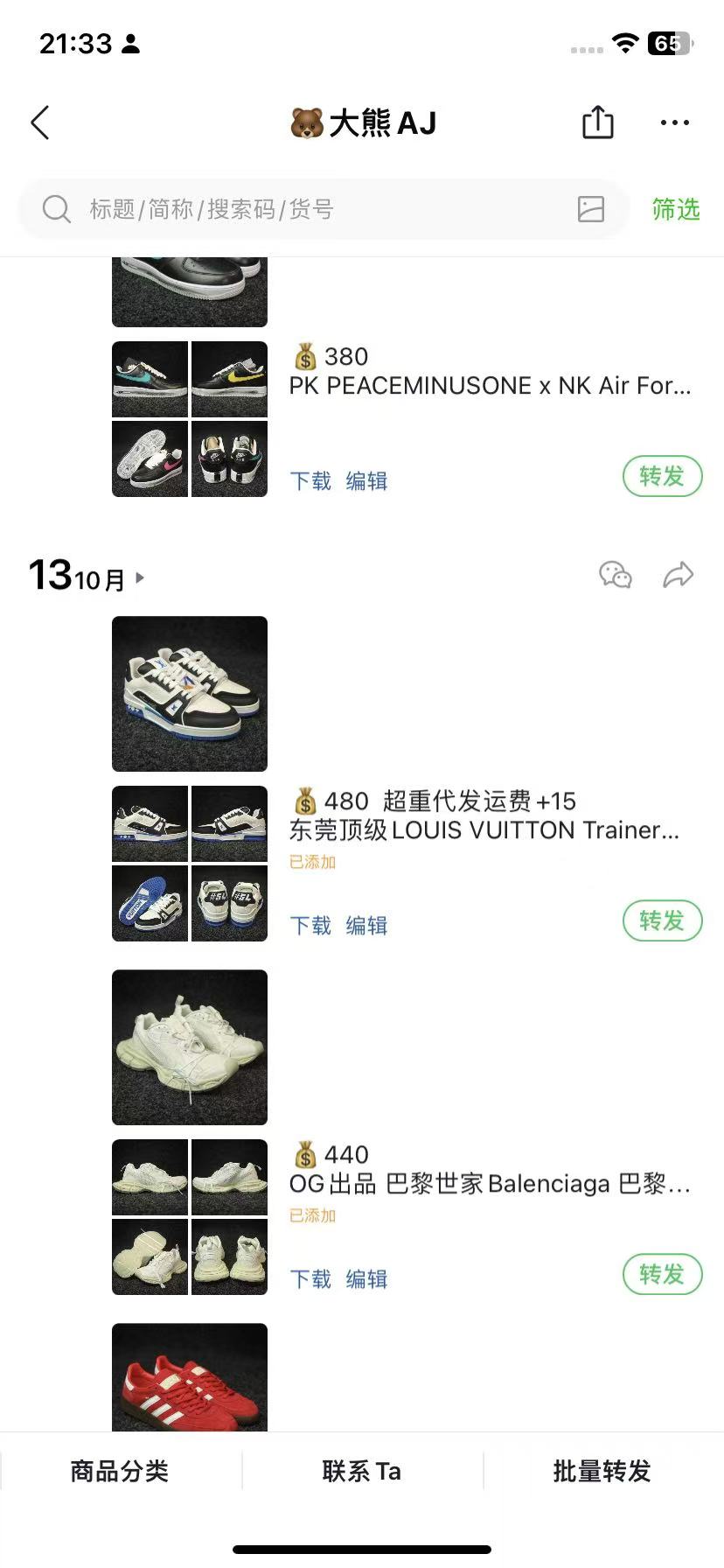Forward October 13 items with arrow icon

tap(679, 575)
